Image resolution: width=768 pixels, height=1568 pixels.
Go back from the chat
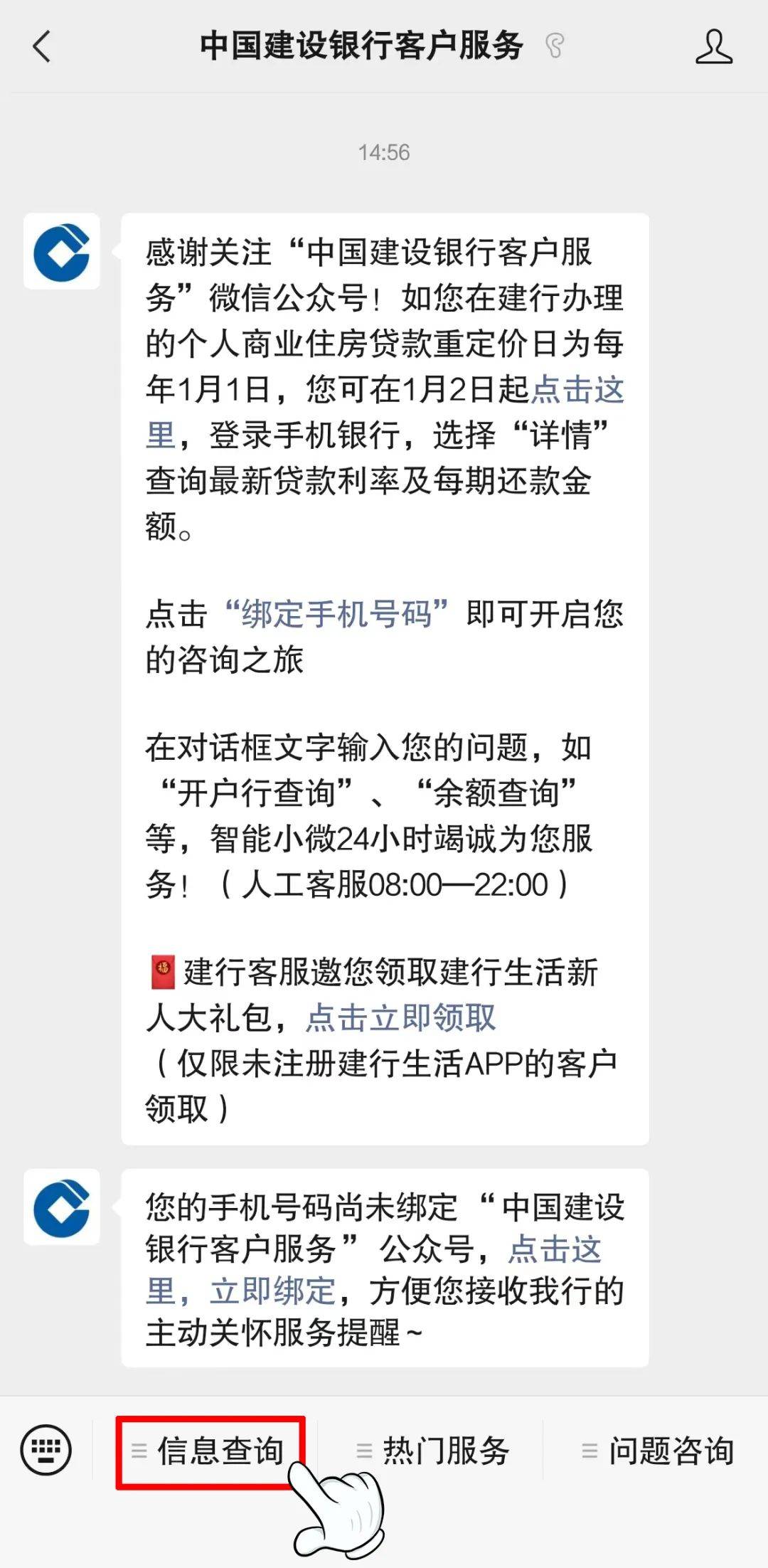pyautogui.click(x=43, y=47)
